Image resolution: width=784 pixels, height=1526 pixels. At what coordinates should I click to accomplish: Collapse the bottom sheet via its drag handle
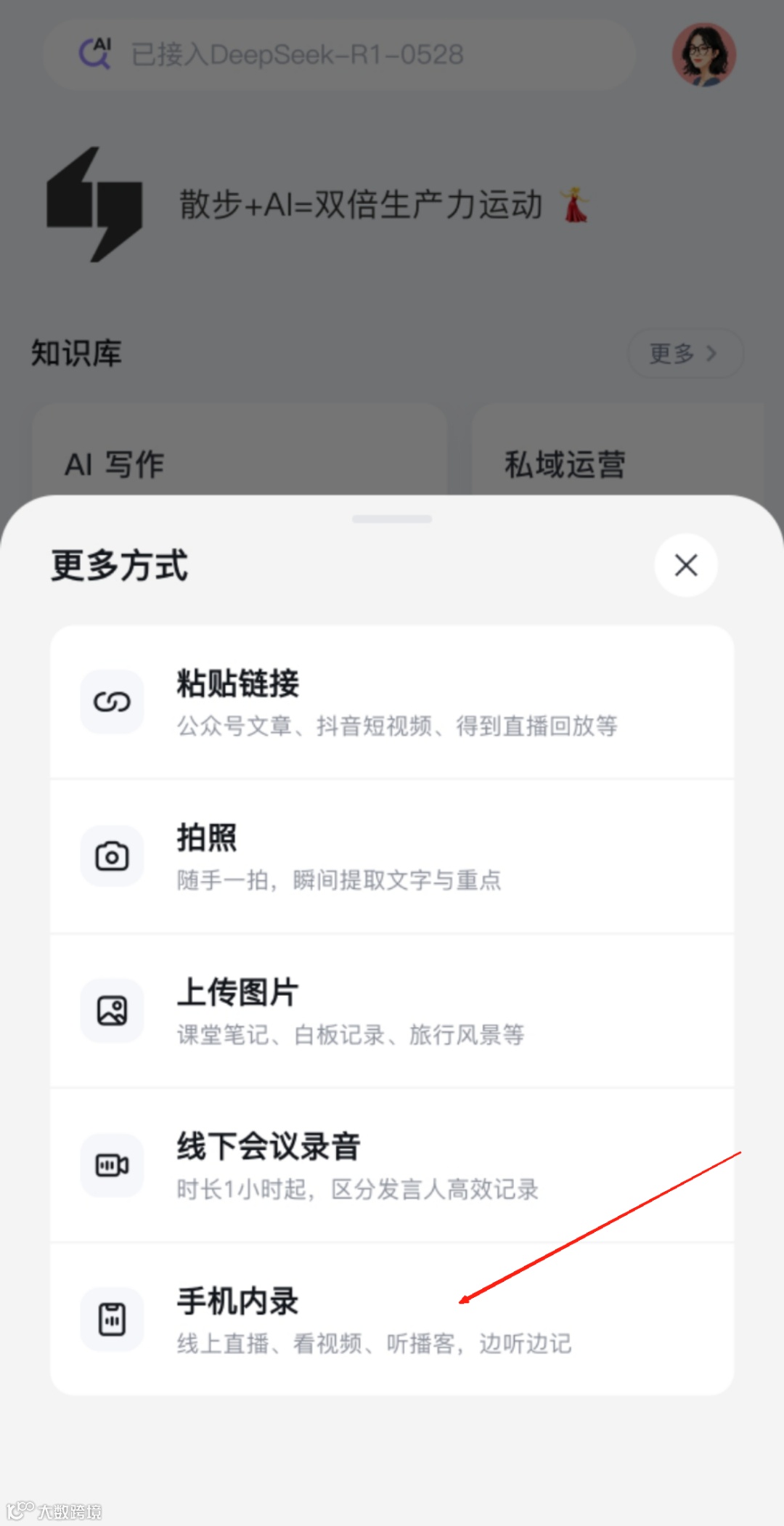click(391, 519)
